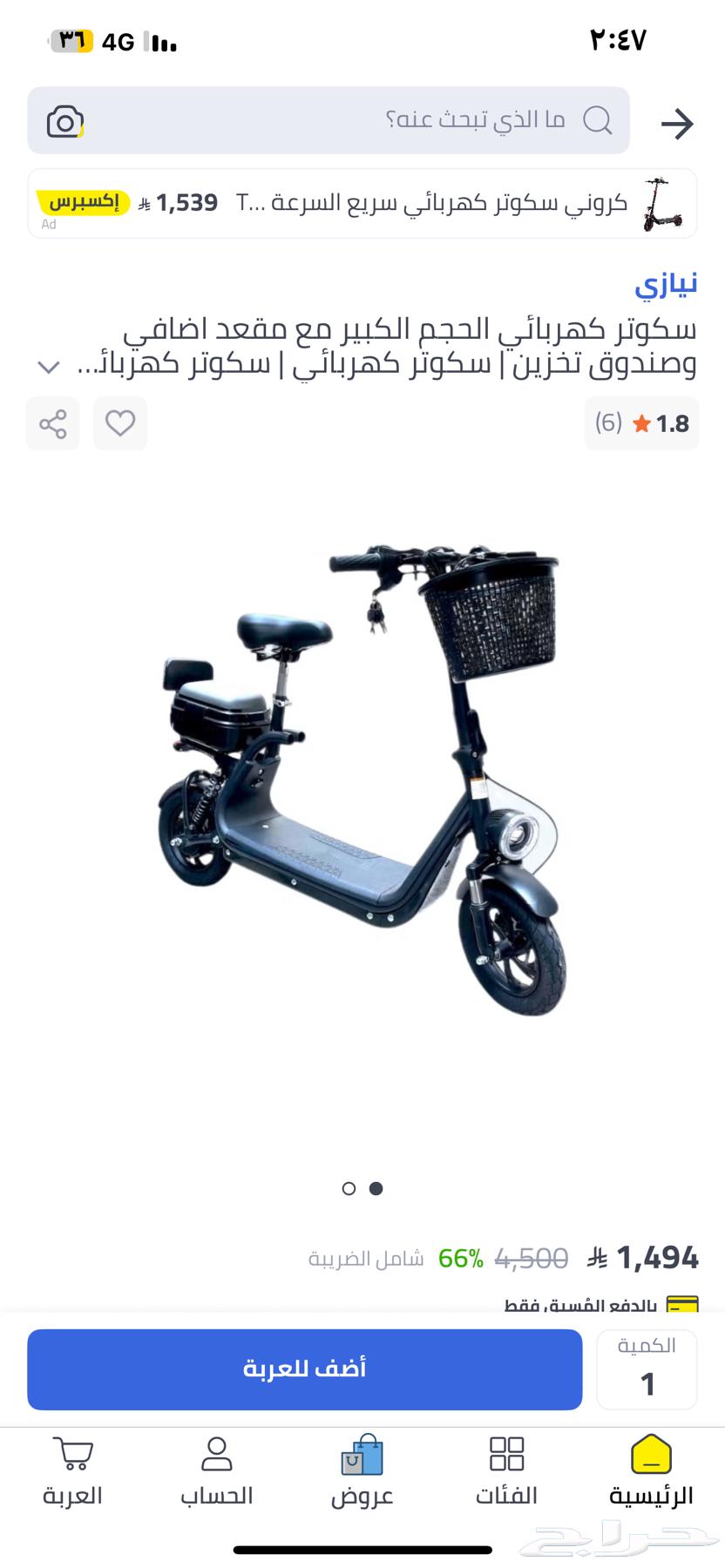Image resolution: width=725 pixels, height=1568 pixels.
Task: Open the عروض deals tab
Action: [x=362, y=1471]
